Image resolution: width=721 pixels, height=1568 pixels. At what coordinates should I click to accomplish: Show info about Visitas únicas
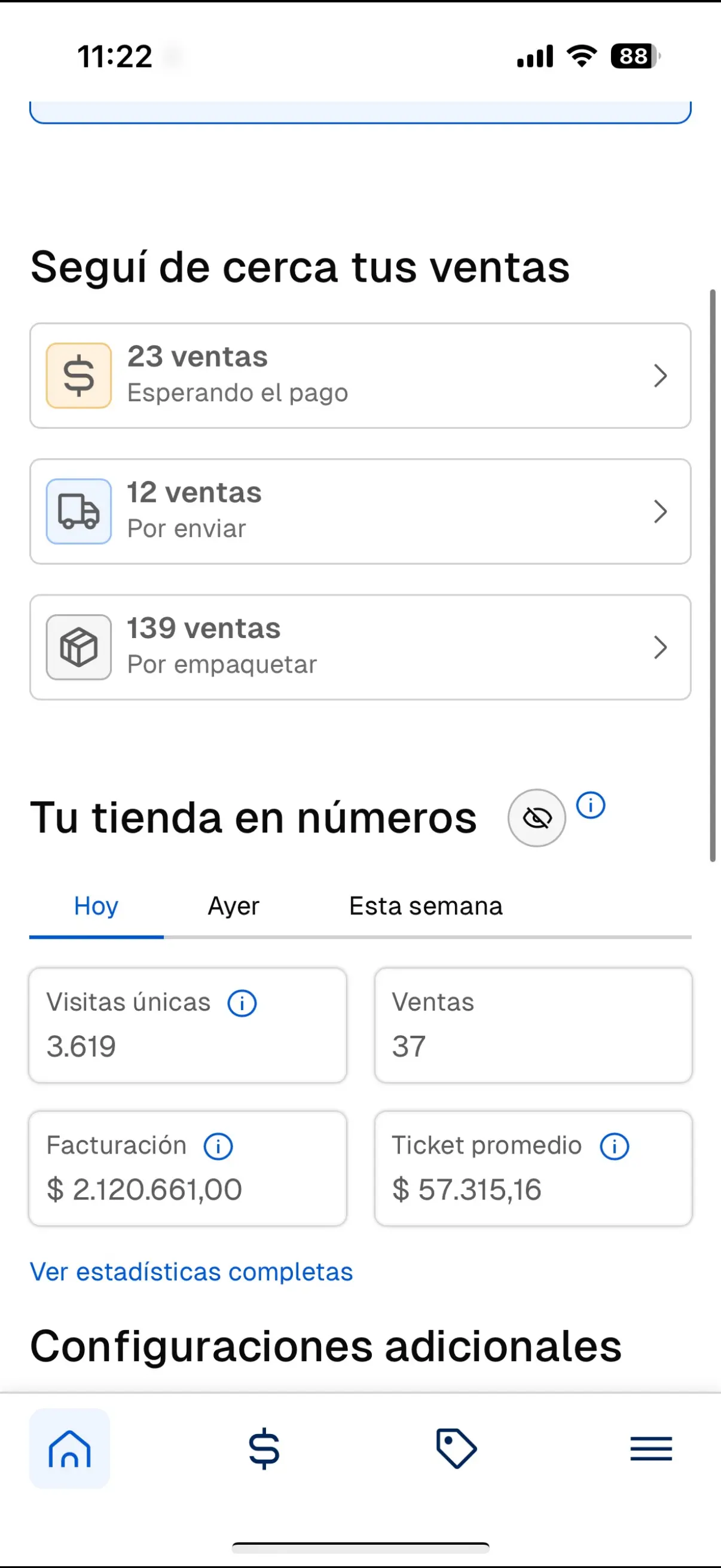pos(242,1003)
